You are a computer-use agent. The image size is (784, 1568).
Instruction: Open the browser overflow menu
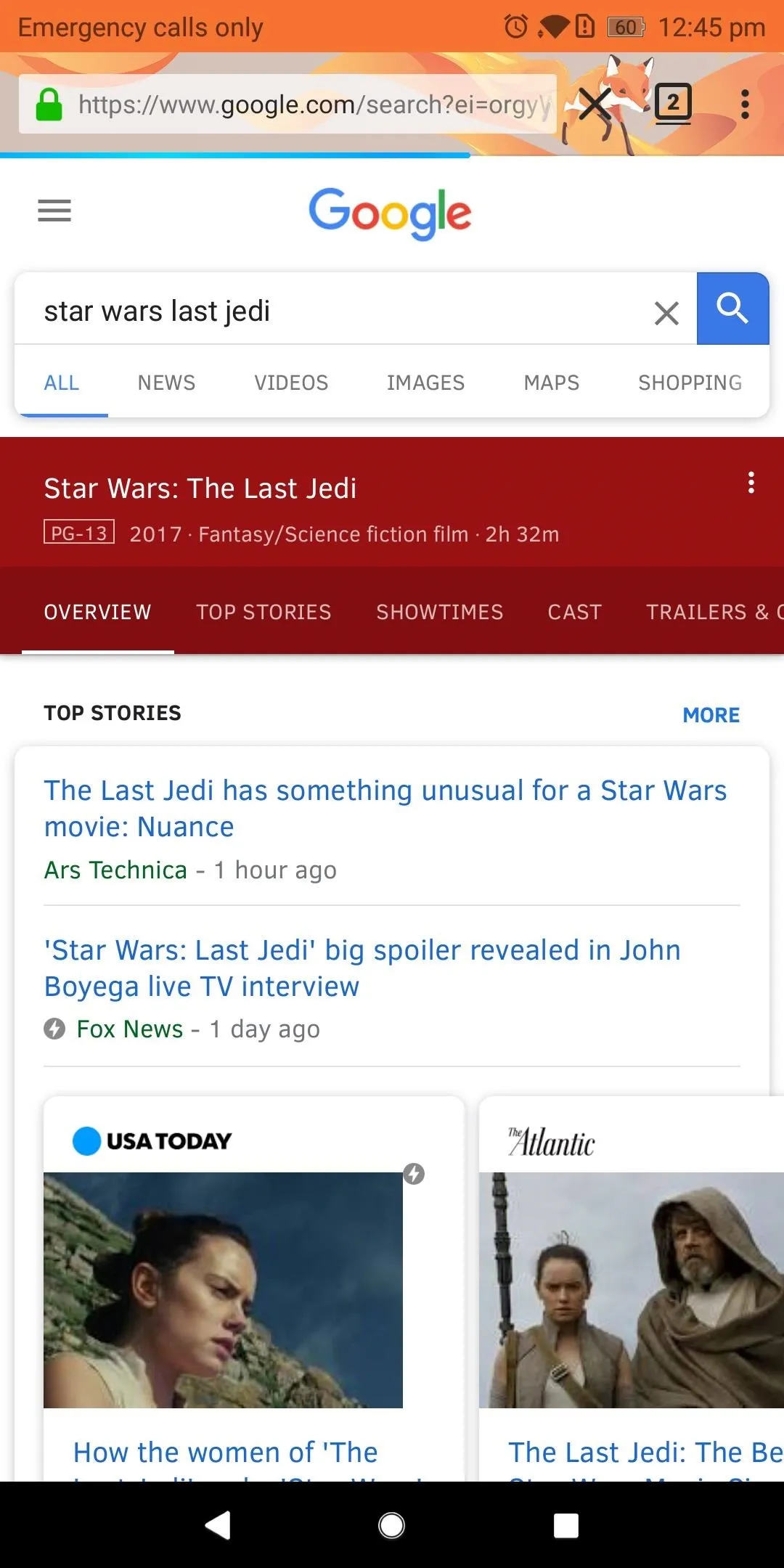[x=745, y=105]
